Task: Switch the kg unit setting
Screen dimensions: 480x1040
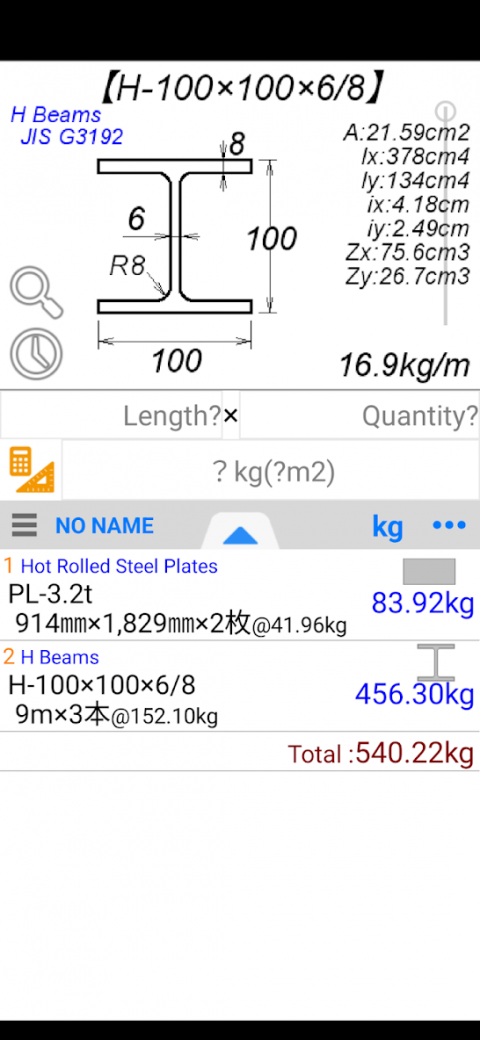Action: [388, 526]
